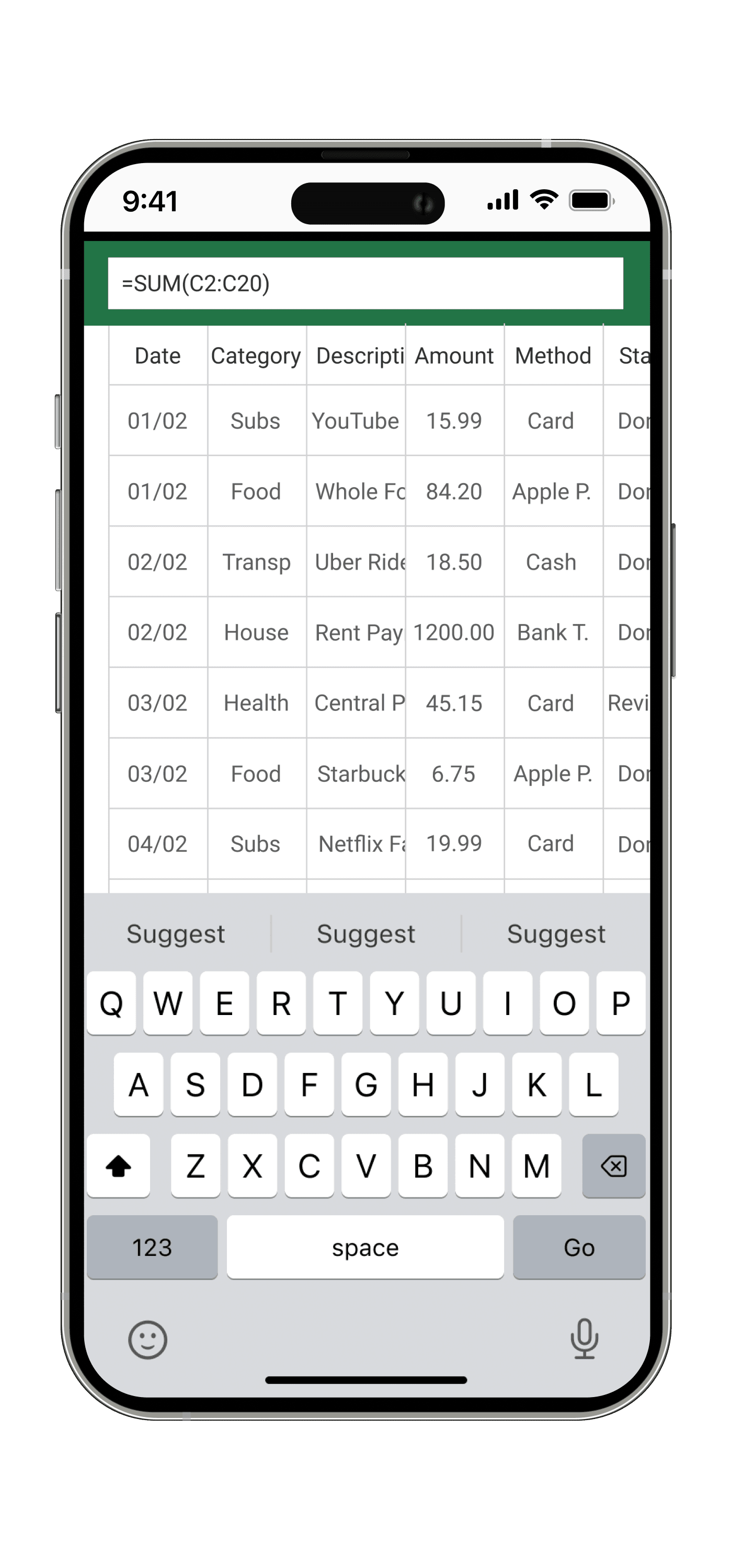Switch keyboard to the 123 numbers layout

(152, 1247)
